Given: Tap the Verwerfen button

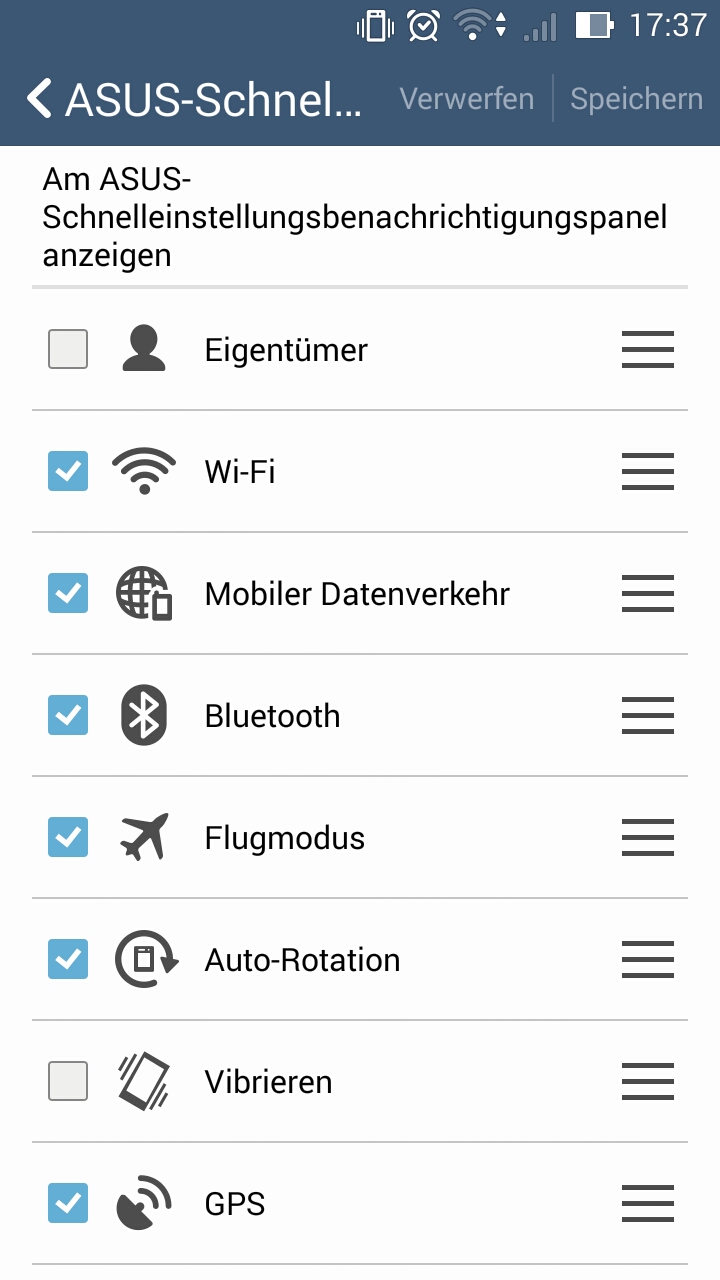Looking at the screenshot, I should coord(466,99).
